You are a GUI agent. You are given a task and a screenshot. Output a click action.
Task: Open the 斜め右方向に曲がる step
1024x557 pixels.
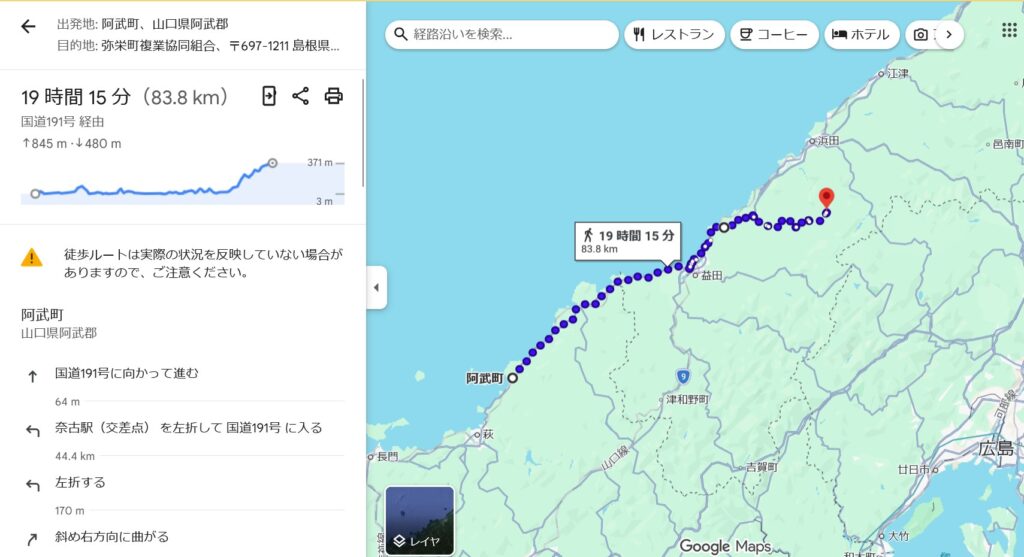(112, 537)
